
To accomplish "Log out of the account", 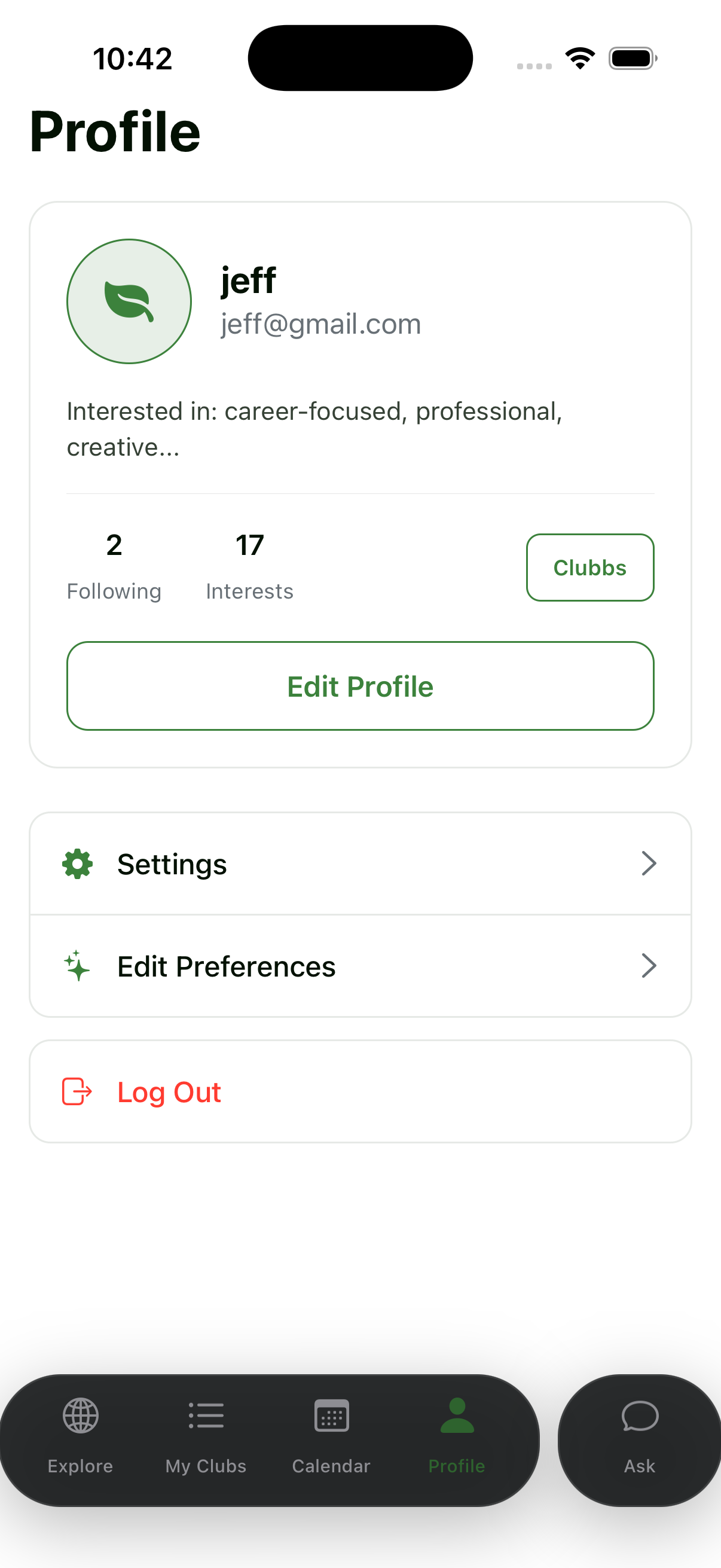I will click(x=360, y=1091).
